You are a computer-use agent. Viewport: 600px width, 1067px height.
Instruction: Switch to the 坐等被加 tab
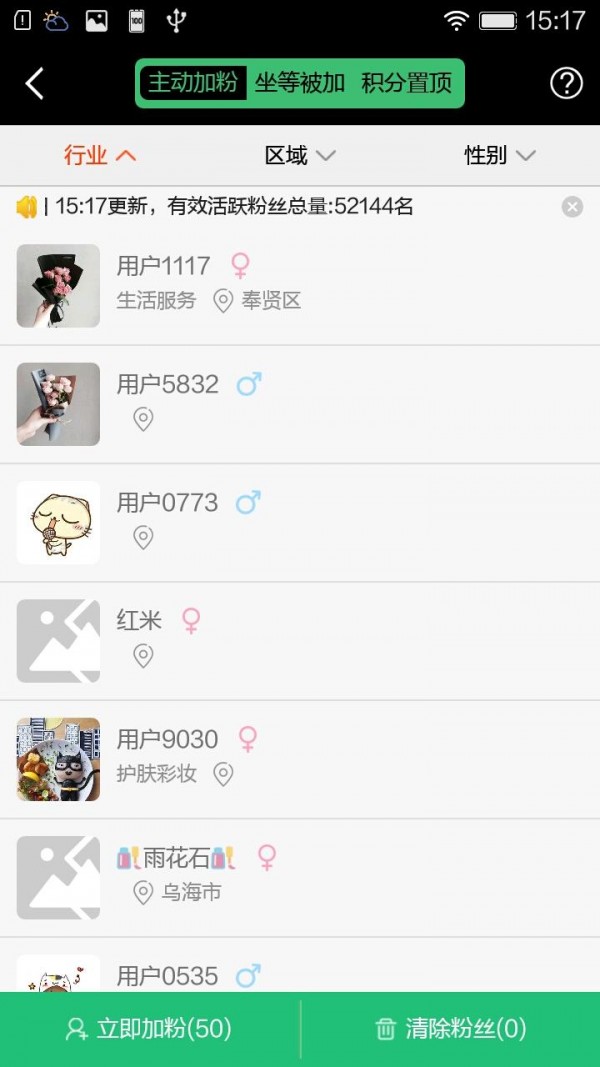click(x=300, y=83)
